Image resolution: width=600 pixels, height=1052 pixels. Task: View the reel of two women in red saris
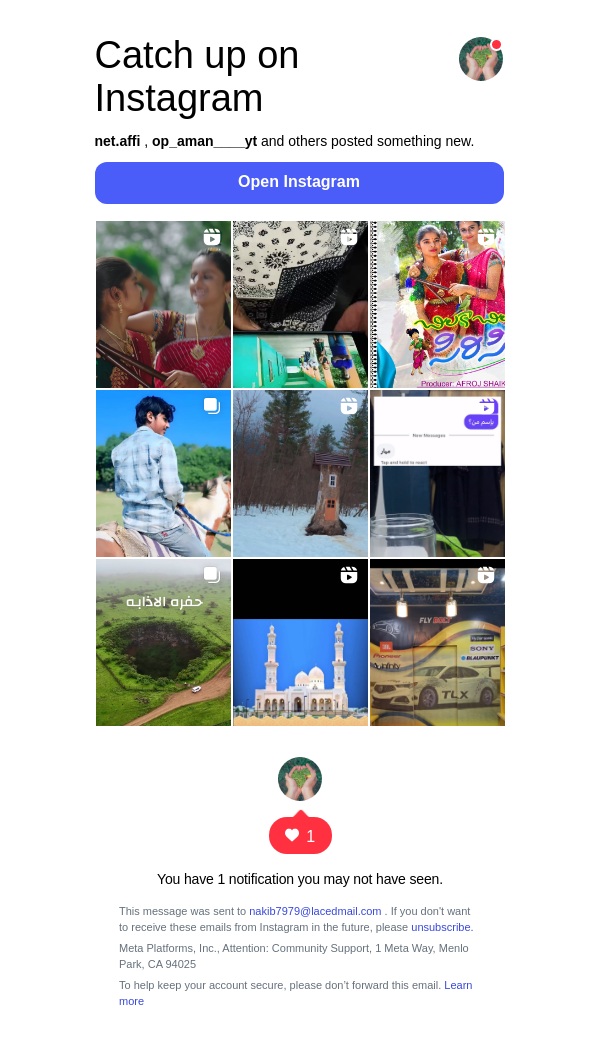point(163,304)
